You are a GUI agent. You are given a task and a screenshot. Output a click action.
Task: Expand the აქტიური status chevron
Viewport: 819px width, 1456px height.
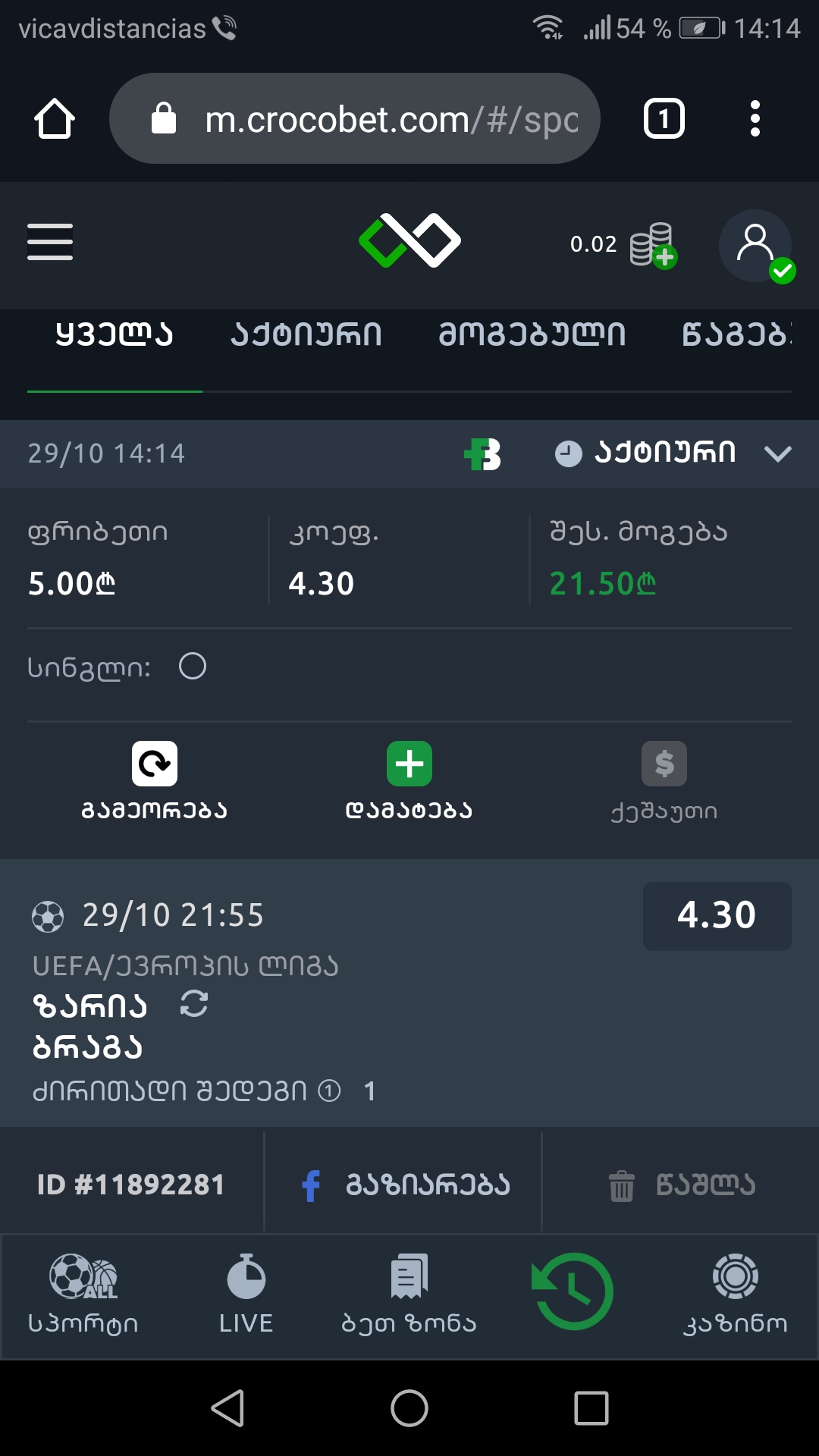[778, 453]
